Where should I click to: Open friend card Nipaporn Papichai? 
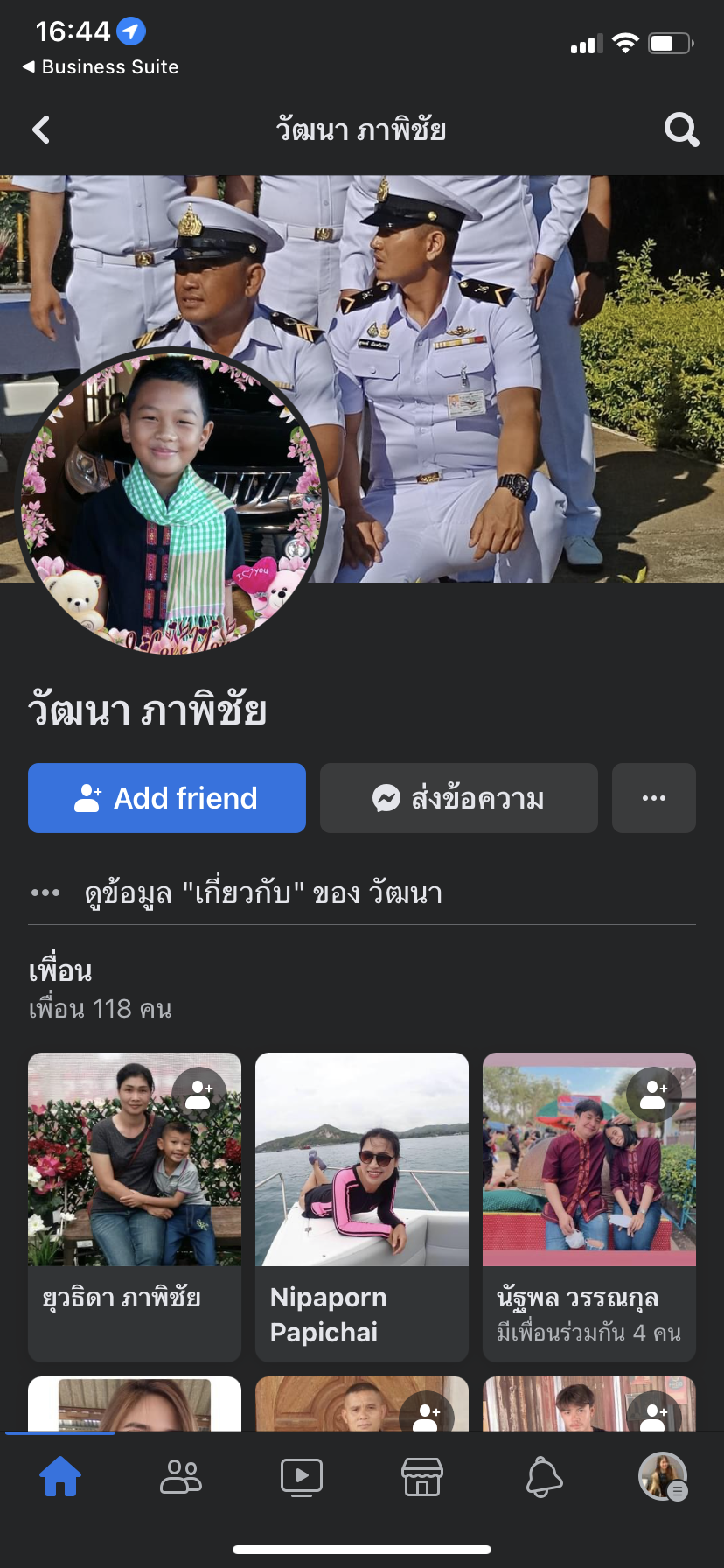(x=362, y=1207)
